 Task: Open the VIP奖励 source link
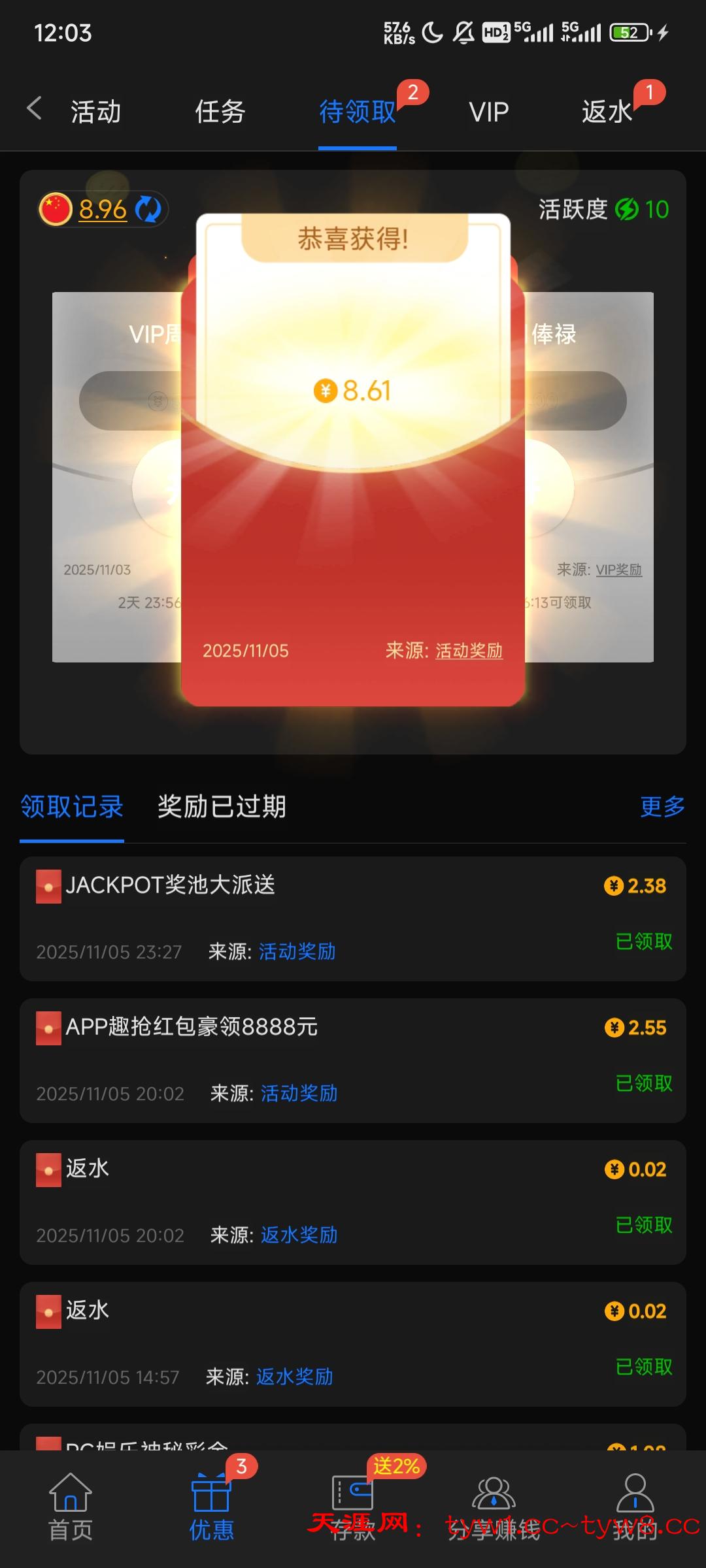[x=618, y=570]
